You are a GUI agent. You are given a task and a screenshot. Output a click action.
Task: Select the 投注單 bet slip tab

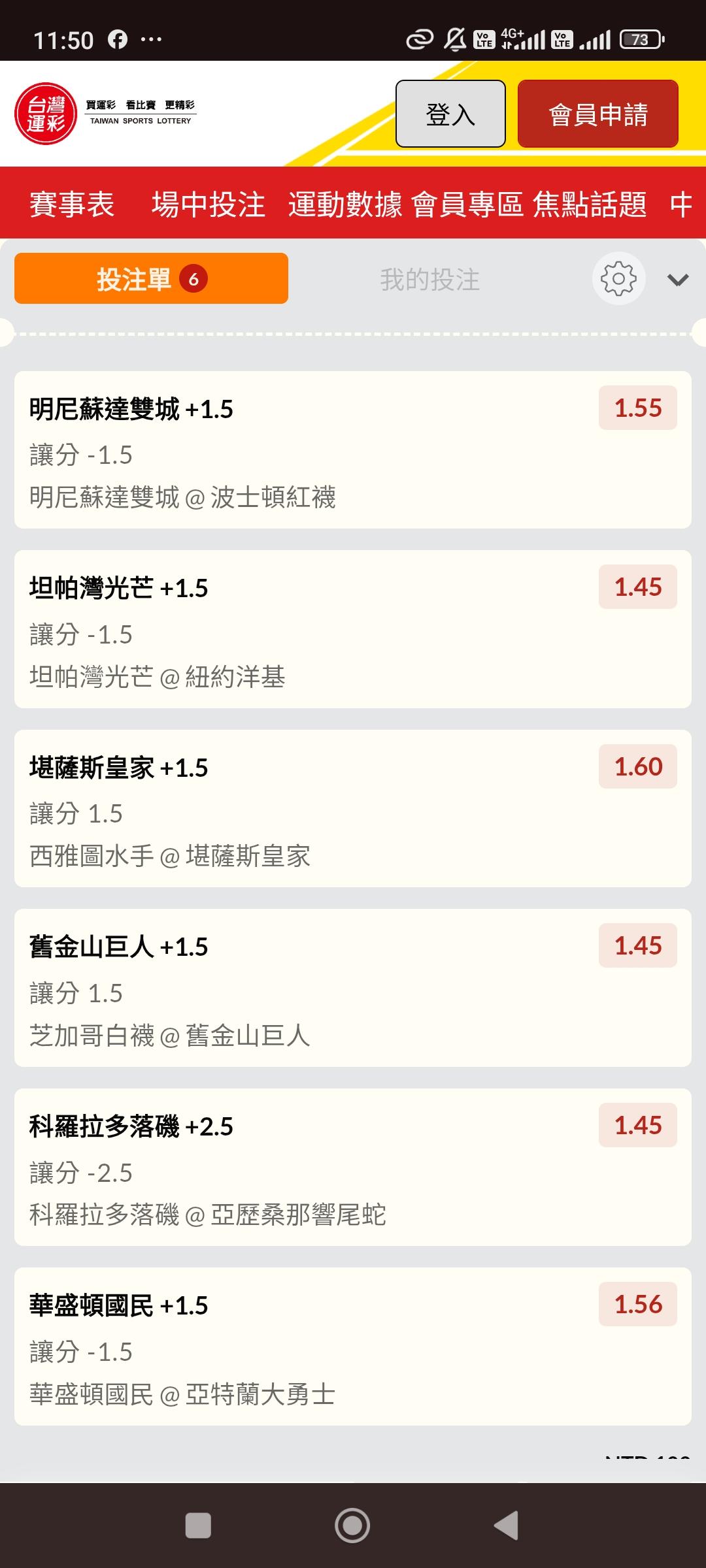tap(151, 278)
